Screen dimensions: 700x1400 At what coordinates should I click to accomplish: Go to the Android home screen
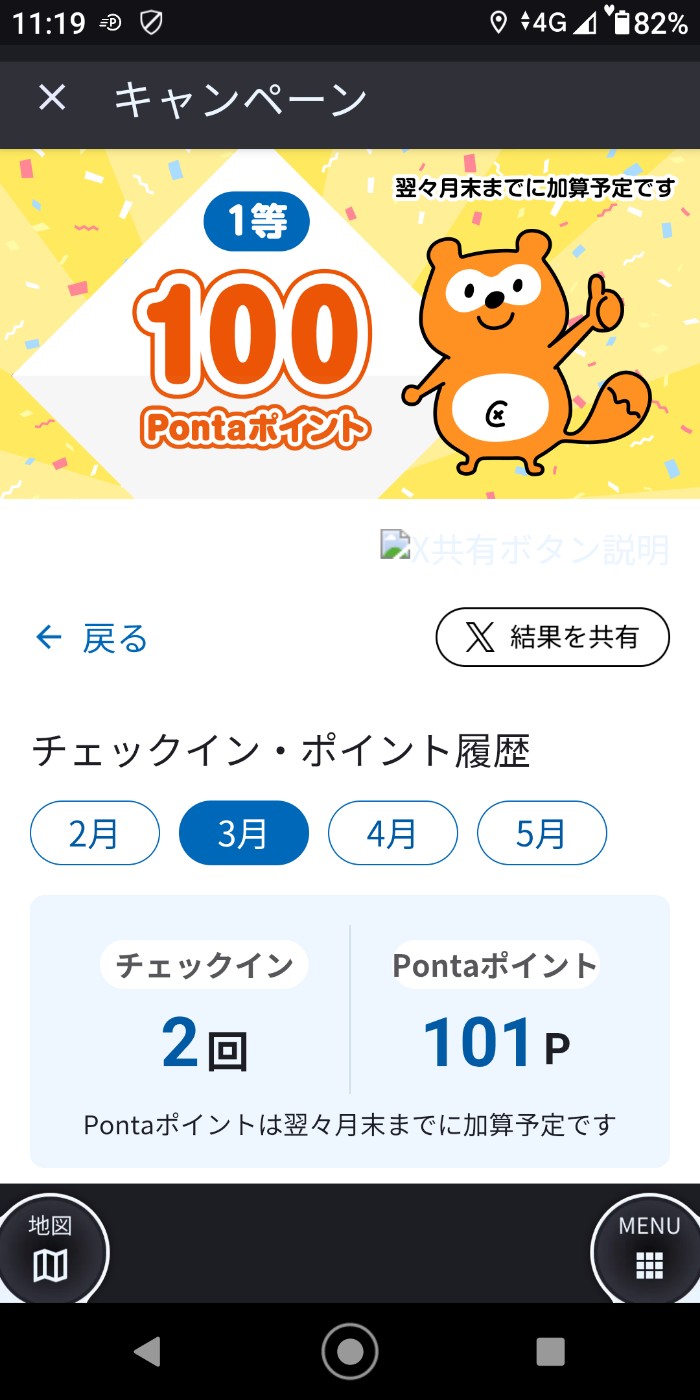coord(350,1352)
